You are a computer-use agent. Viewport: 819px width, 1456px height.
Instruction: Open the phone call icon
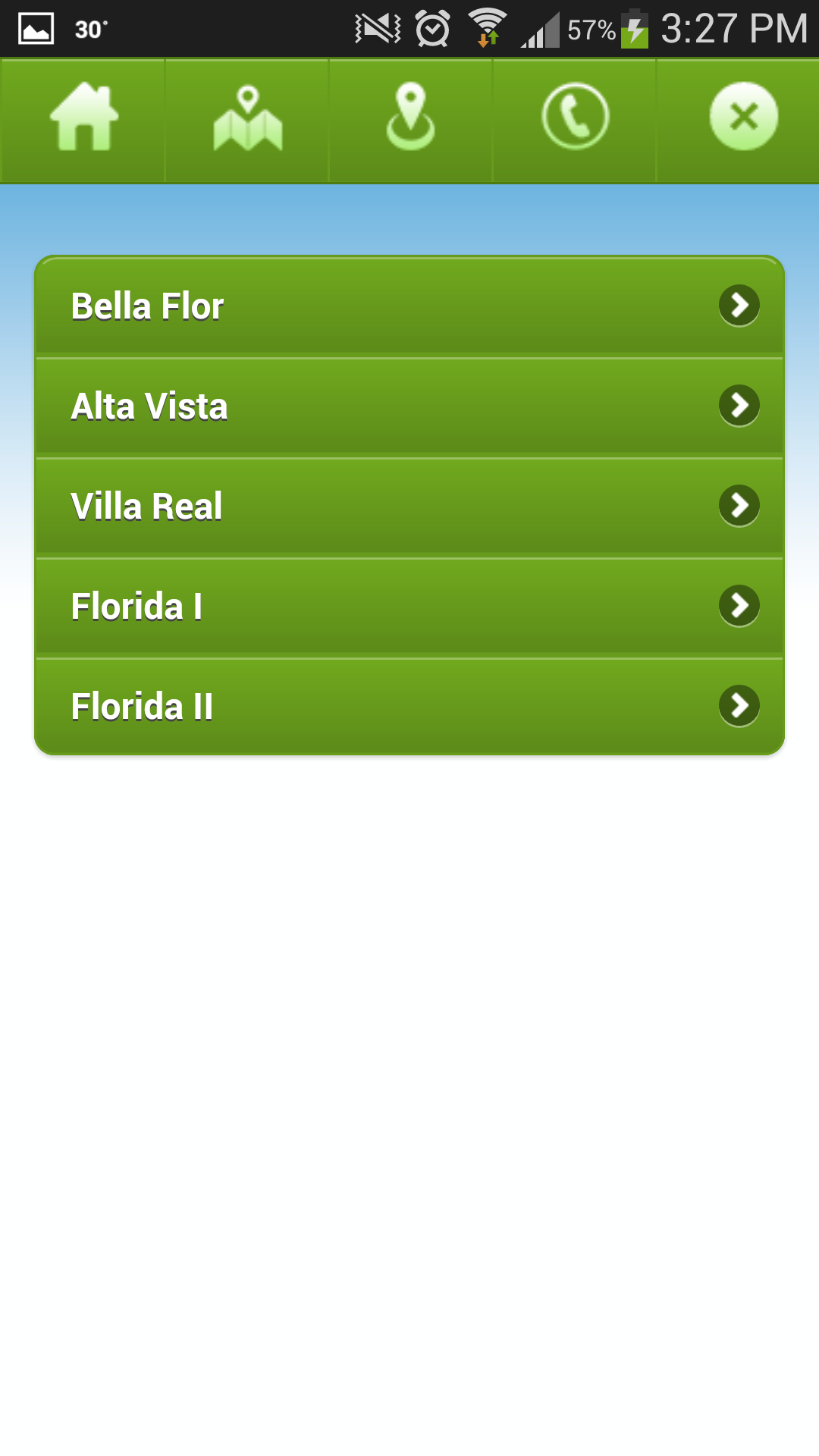coord(575,118)
